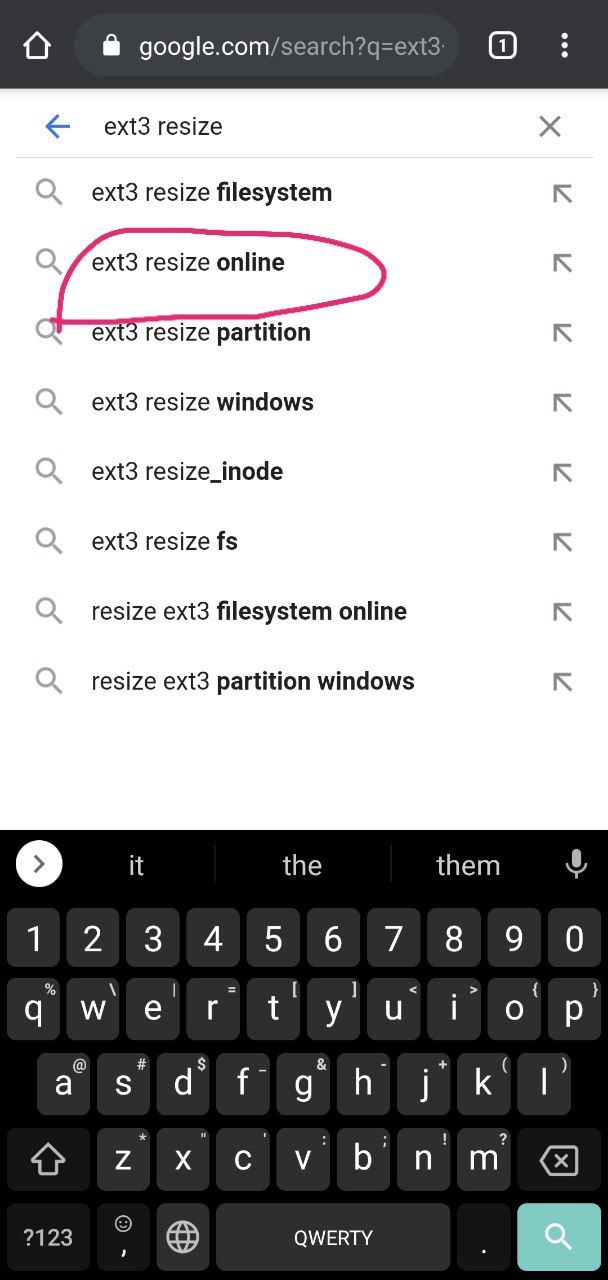
Task: Open suggestion "ext3 resize windows"
Action: click(202, 402)
